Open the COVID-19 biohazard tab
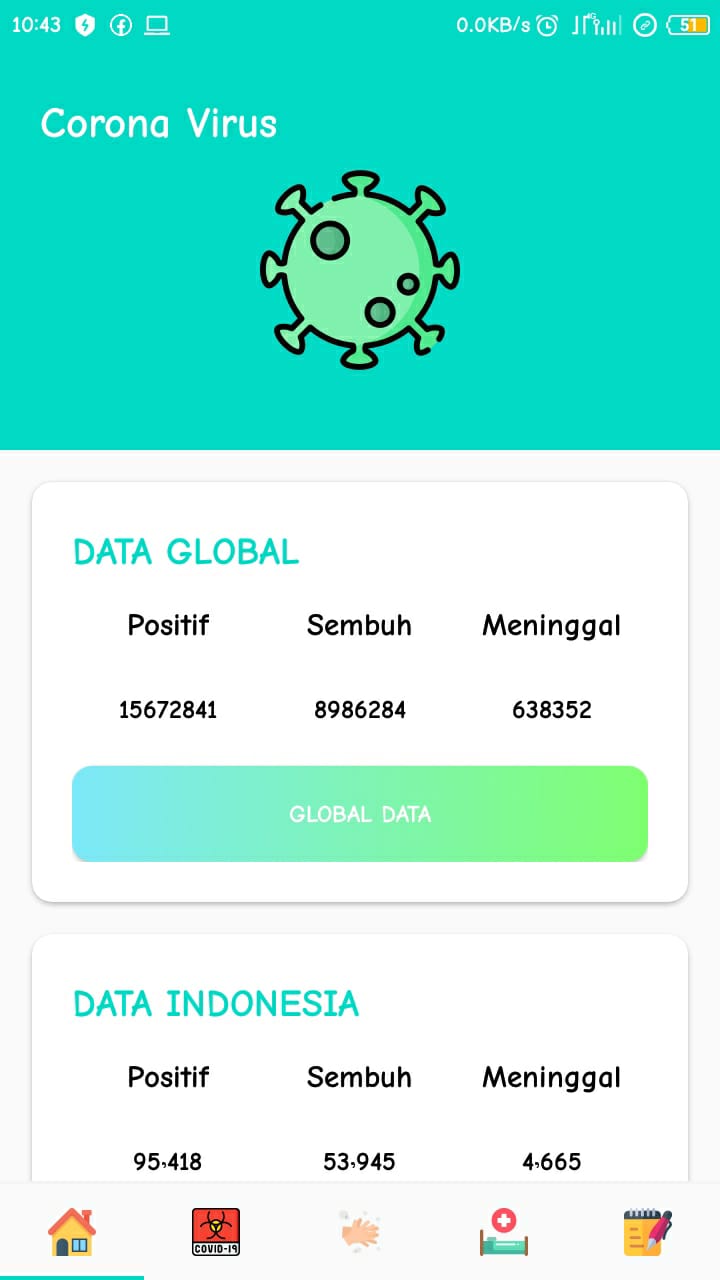This screenshot has height=1280, width=720. [x=216, y=1231]
